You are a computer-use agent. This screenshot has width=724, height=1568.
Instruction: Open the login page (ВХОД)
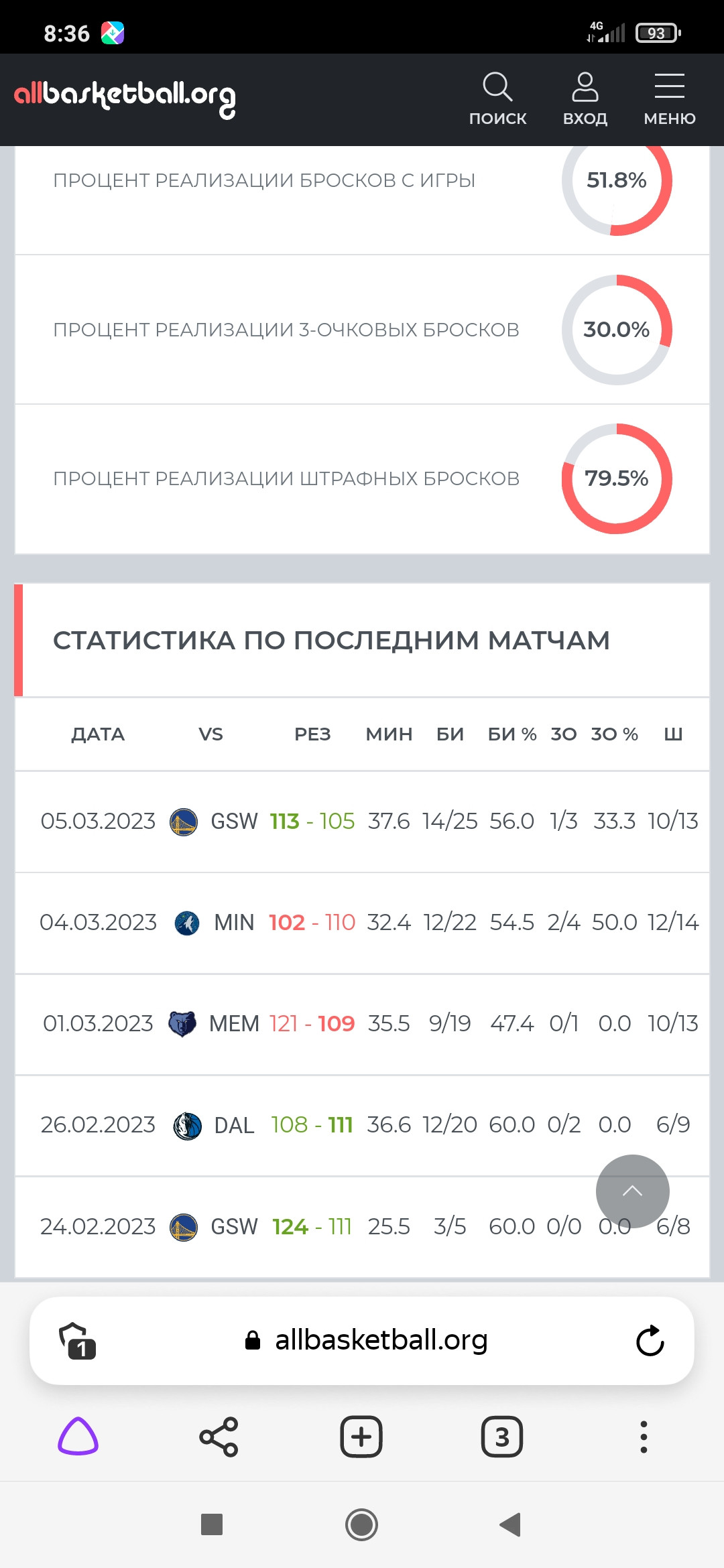(585, 99)
